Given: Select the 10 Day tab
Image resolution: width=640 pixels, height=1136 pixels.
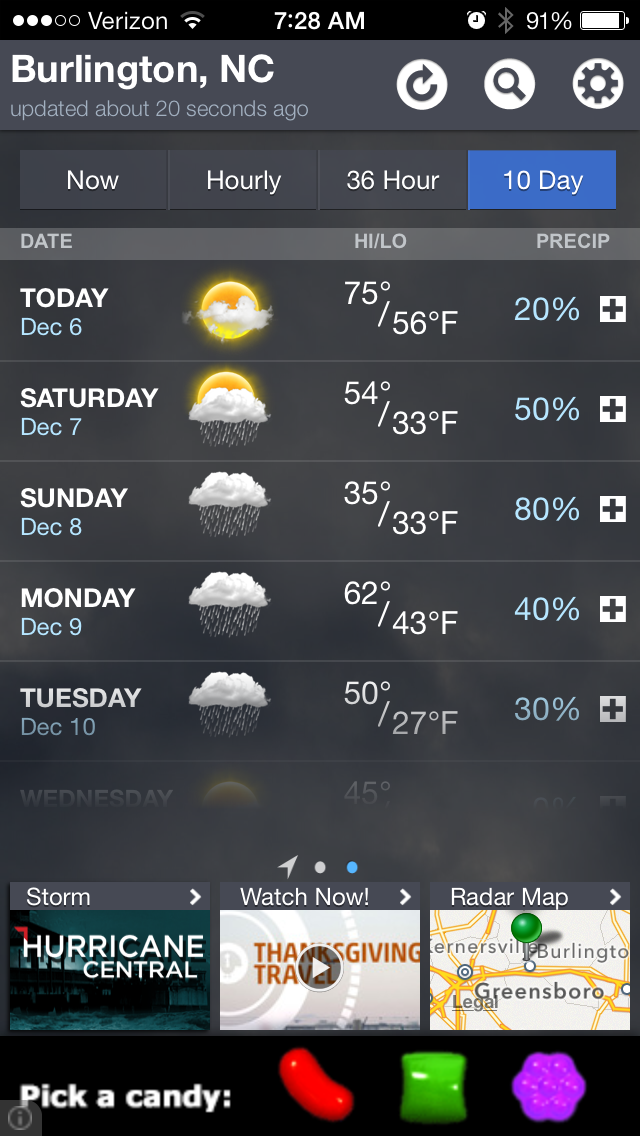Looking at the screenshot, I should coord(542,180).
